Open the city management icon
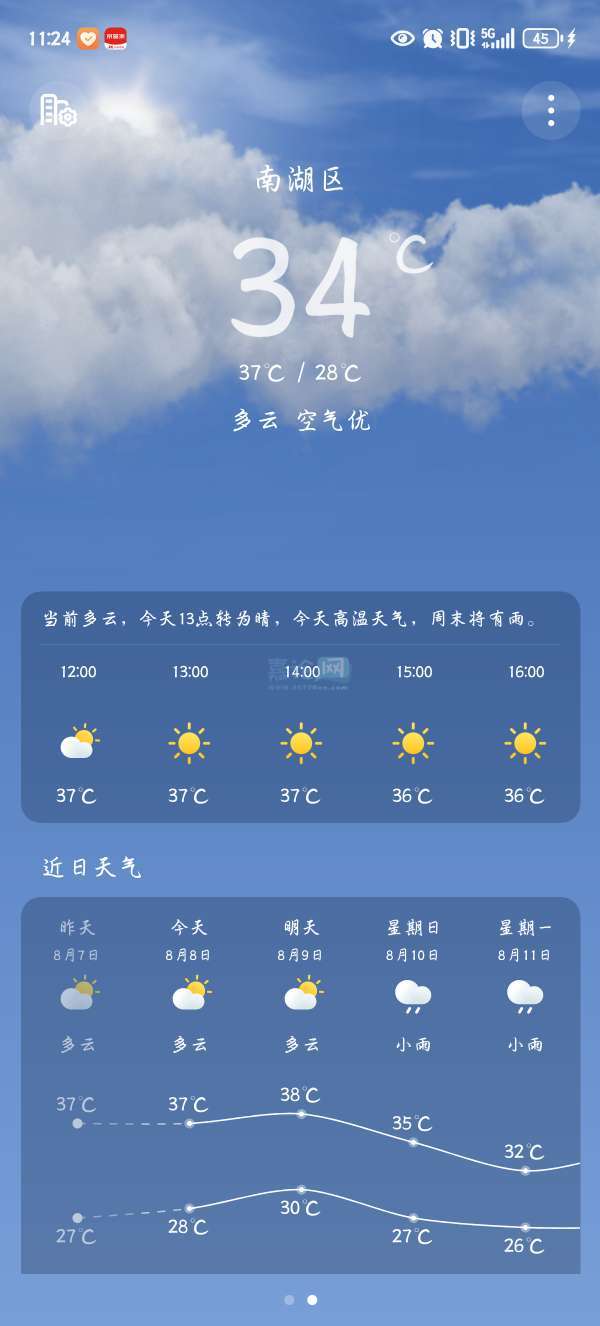 point(57,111)
